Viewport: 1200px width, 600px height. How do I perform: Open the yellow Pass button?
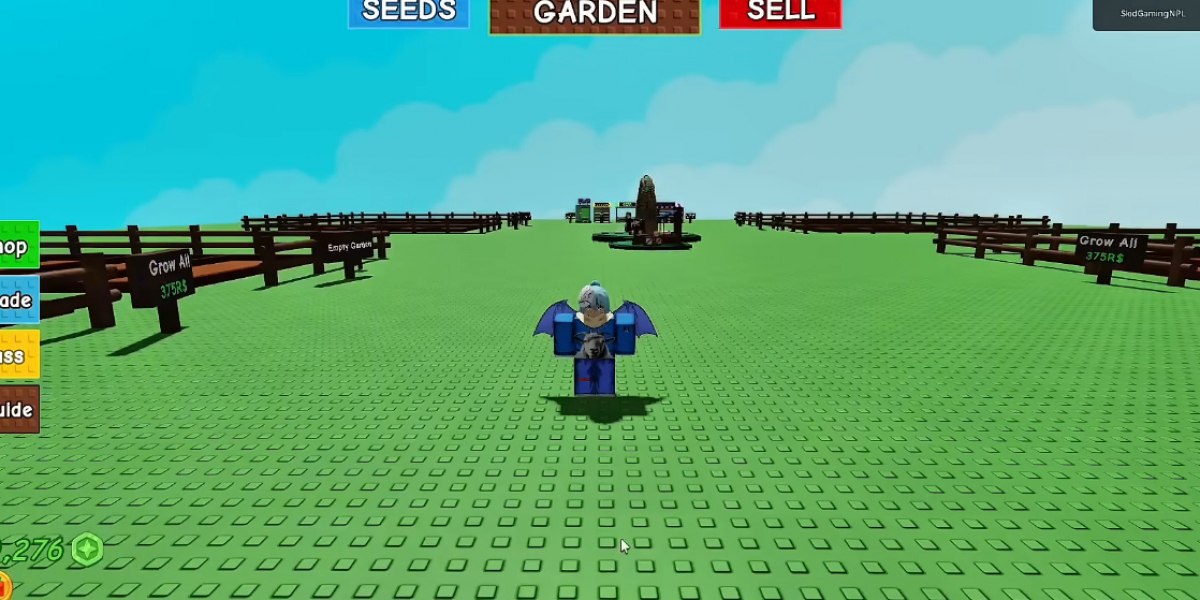click(18, 355)
